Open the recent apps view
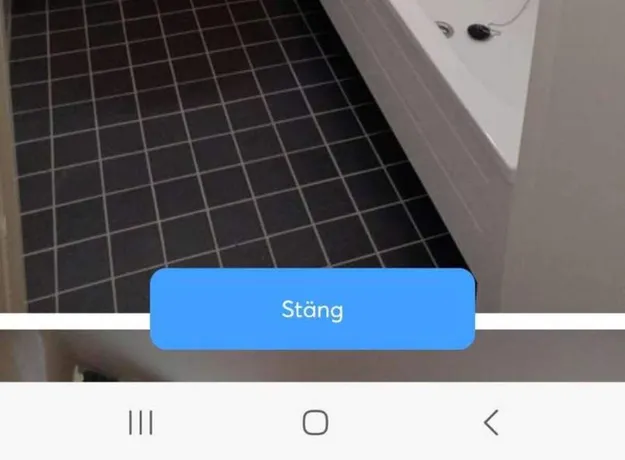Screen dimensions: 625x460 click(141, 422)
